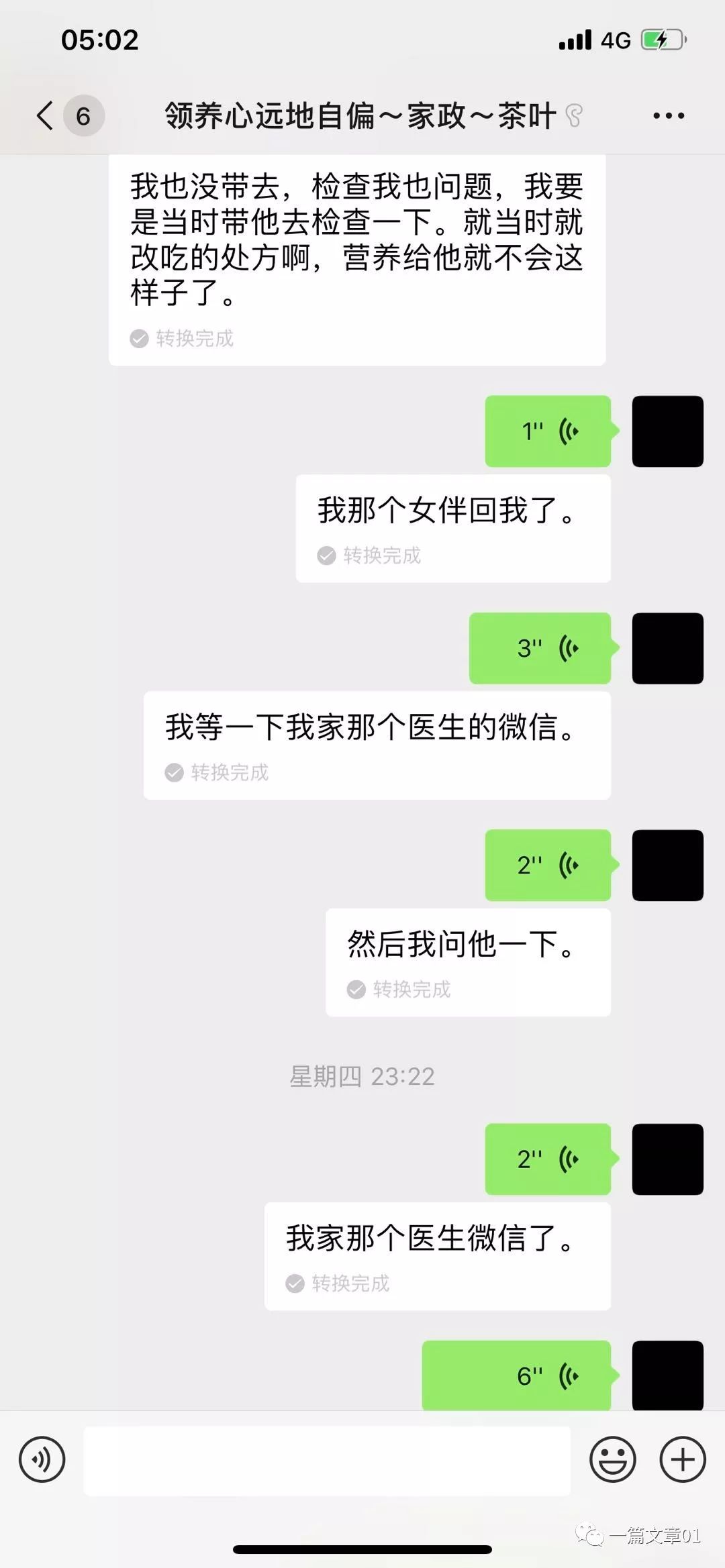Play the 3-second voice message
Viewport: 725px width, 1568px height.
point(539,648)
